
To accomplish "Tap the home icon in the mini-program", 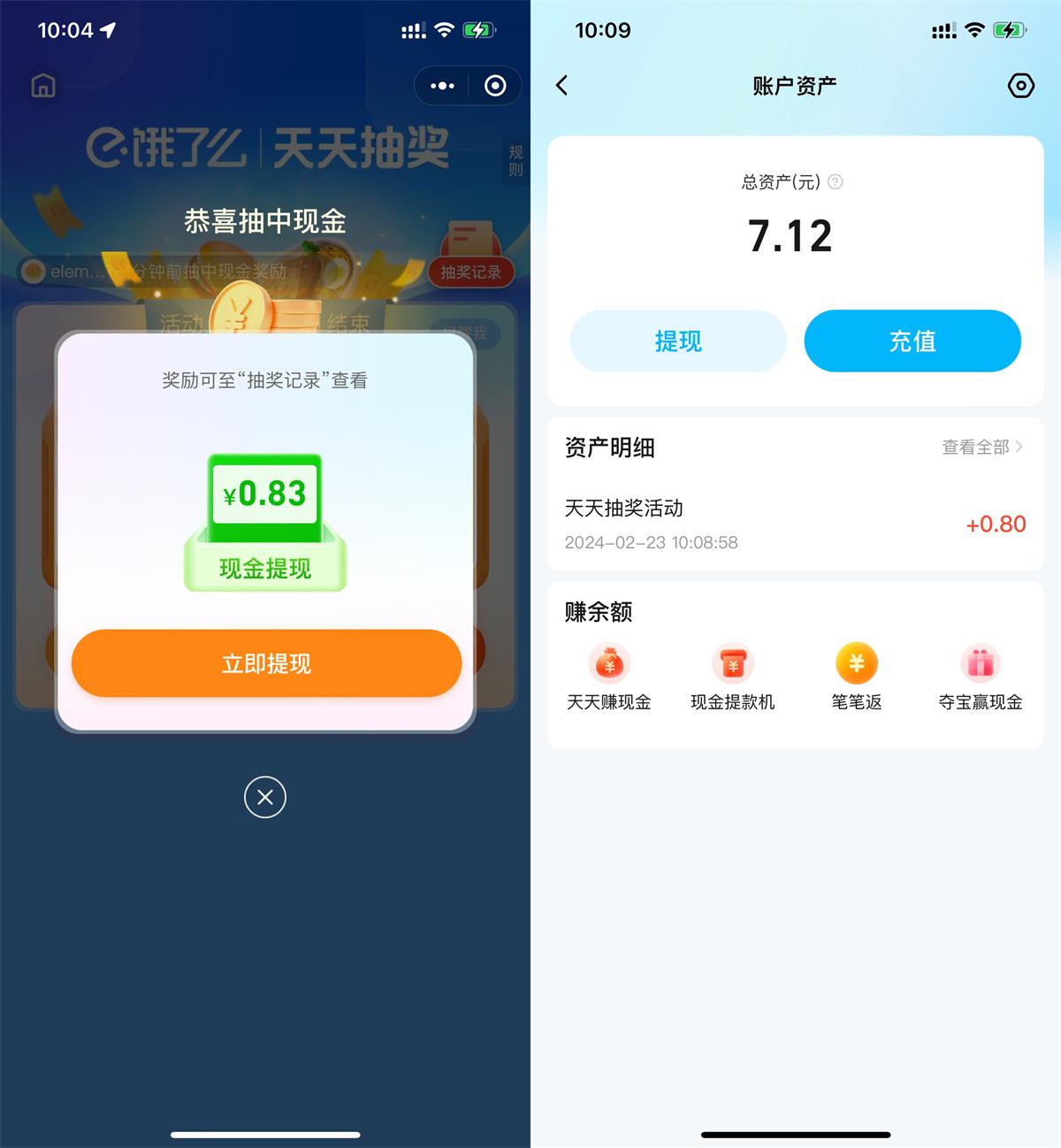I will (x=42, y=86).
